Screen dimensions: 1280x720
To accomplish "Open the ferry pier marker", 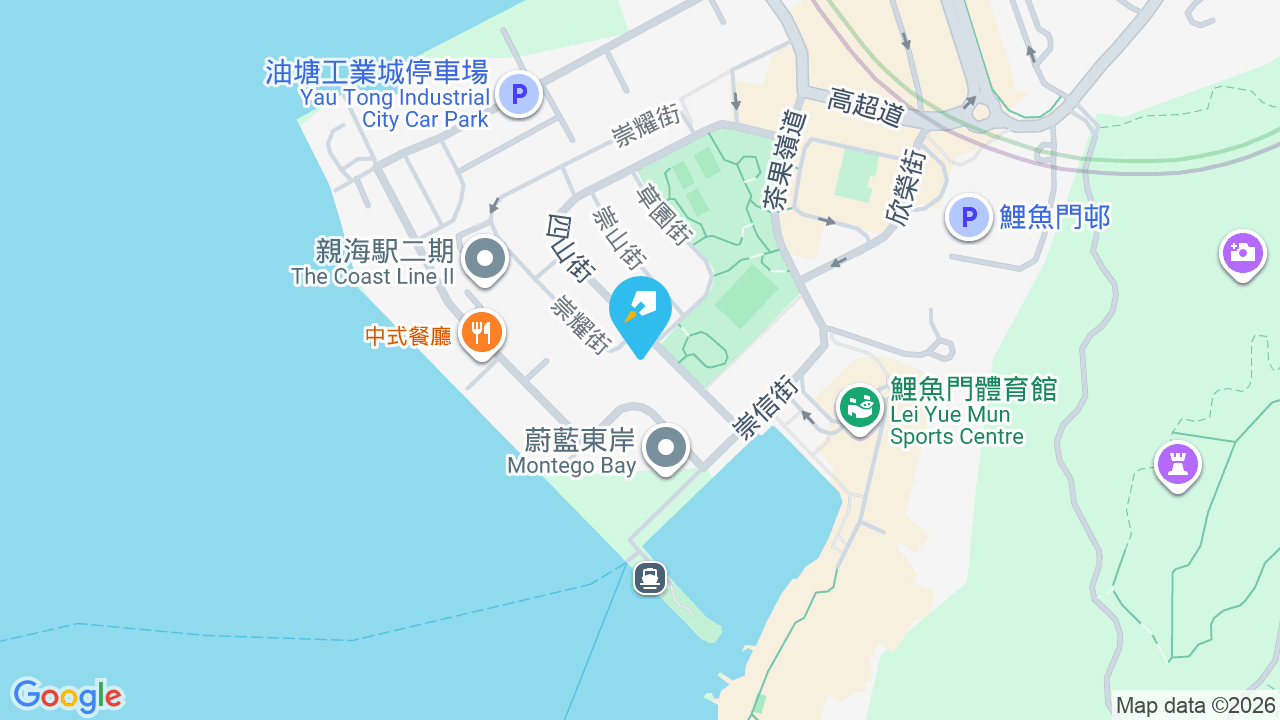I will (x=650, y=578).
